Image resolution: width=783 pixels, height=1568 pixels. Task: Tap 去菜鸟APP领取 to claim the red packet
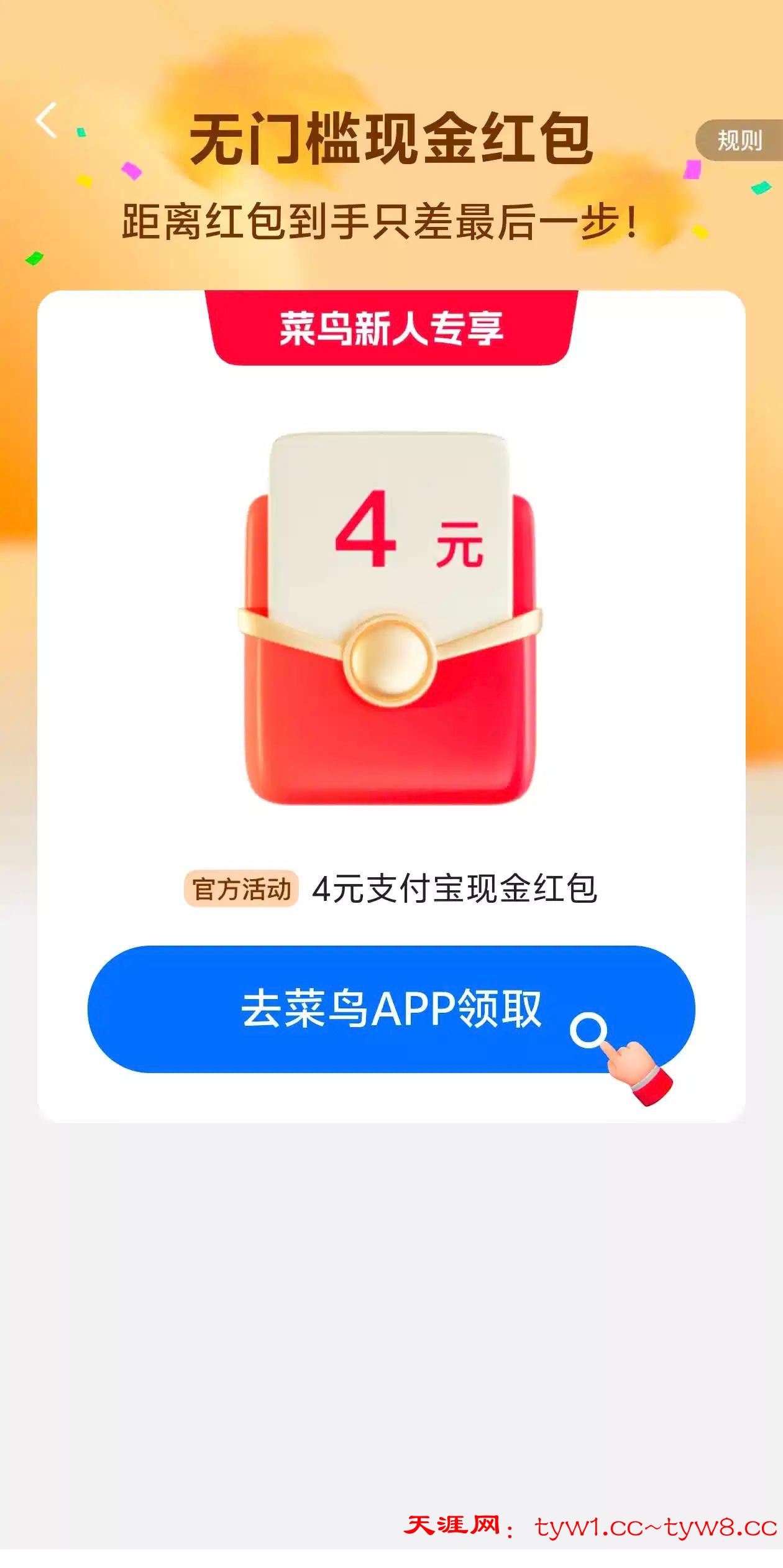coord(391,1008)
